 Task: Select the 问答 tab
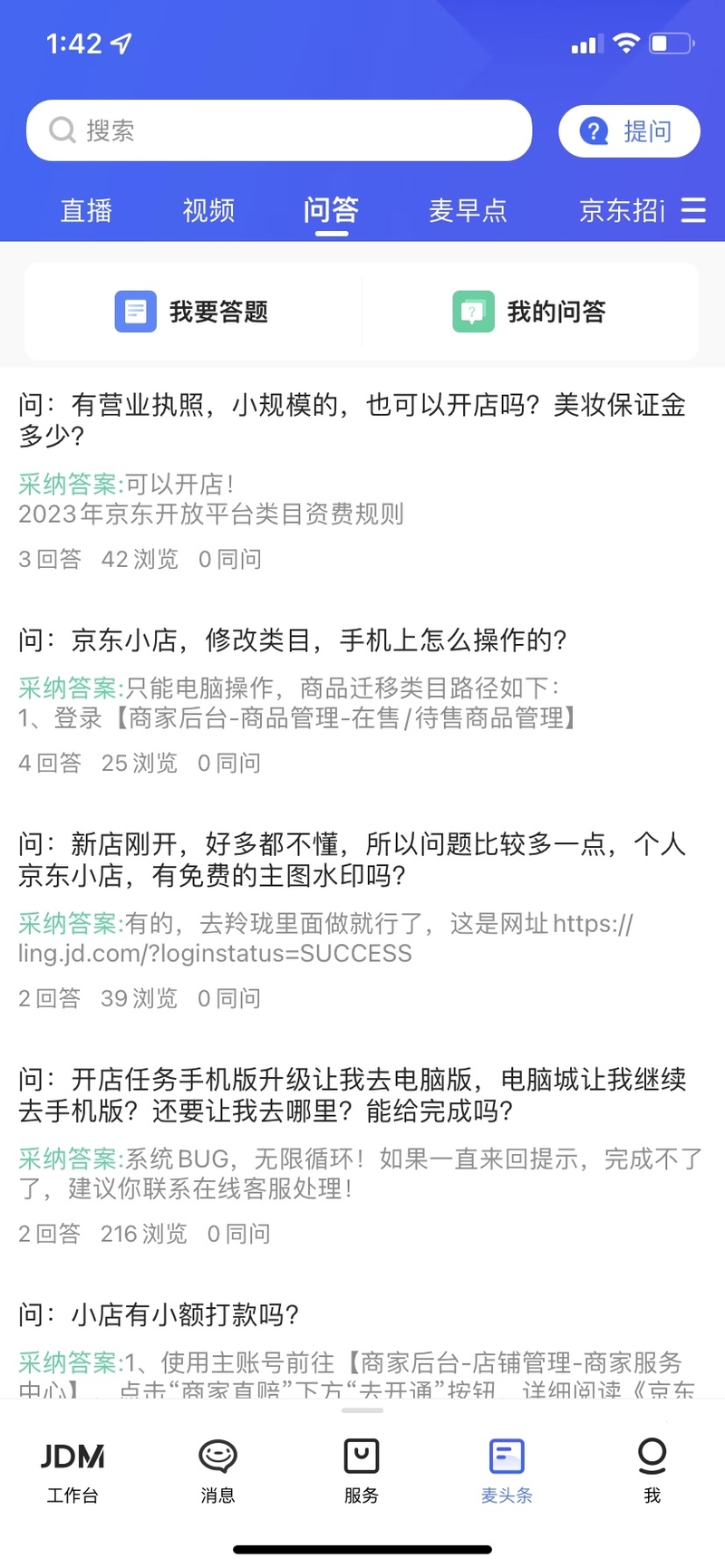[331, 210]
